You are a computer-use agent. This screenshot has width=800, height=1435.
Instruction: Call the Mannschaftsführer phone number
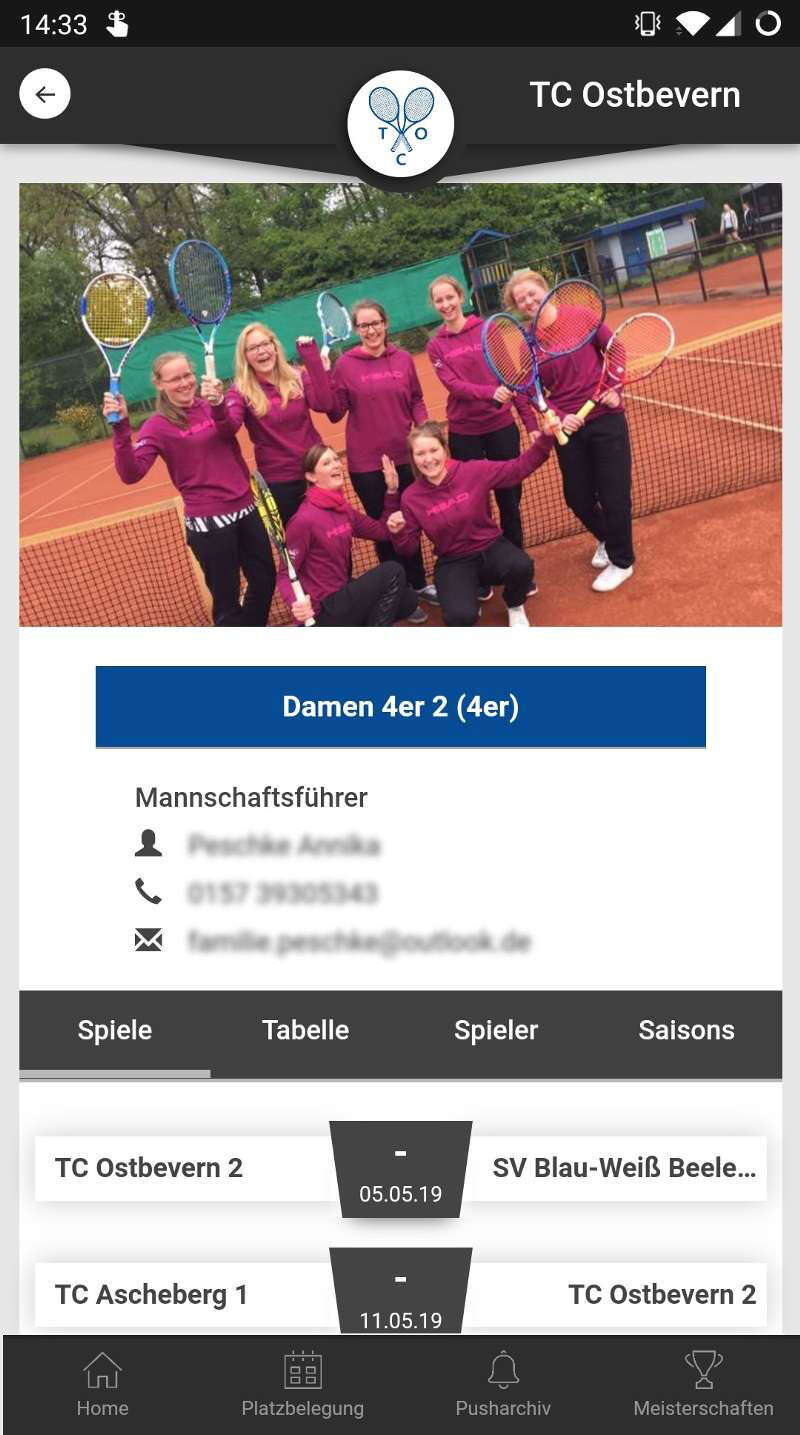pyautogui.click(x=282, y=893)
